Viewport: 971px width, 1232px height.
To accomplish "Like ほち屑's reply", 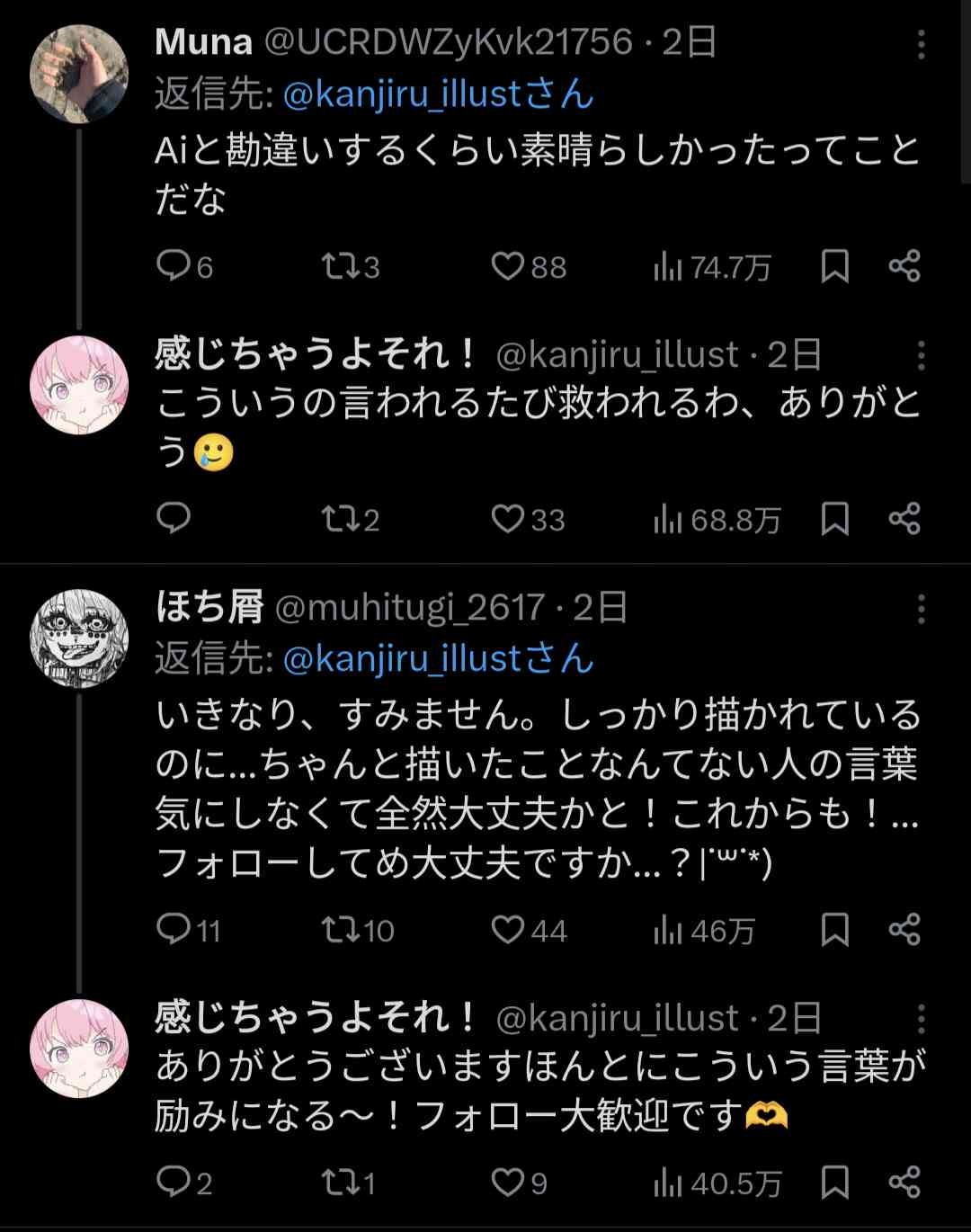I will [x=508, y=930].
